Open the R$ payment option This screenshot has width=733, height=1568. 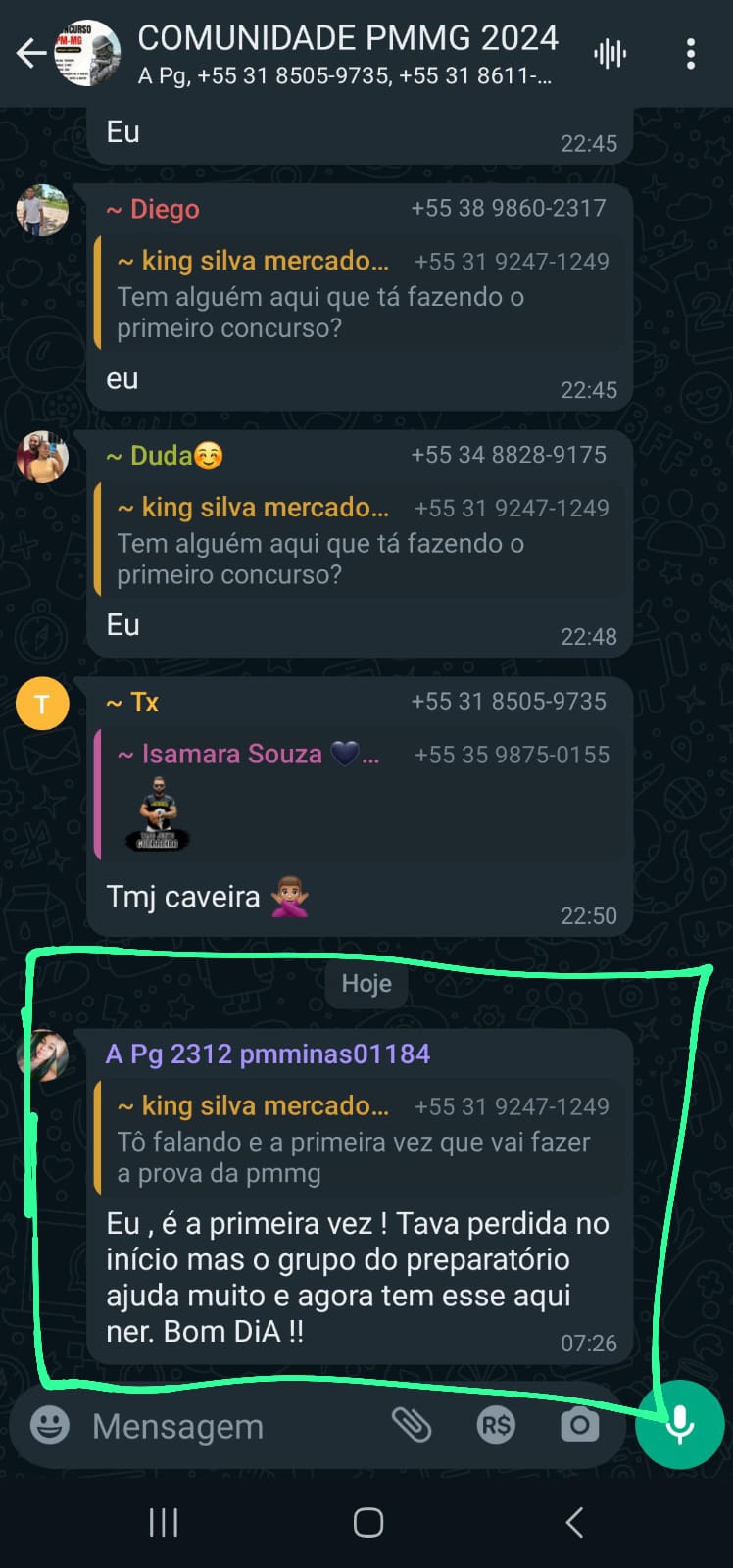tap(496, 1425)
